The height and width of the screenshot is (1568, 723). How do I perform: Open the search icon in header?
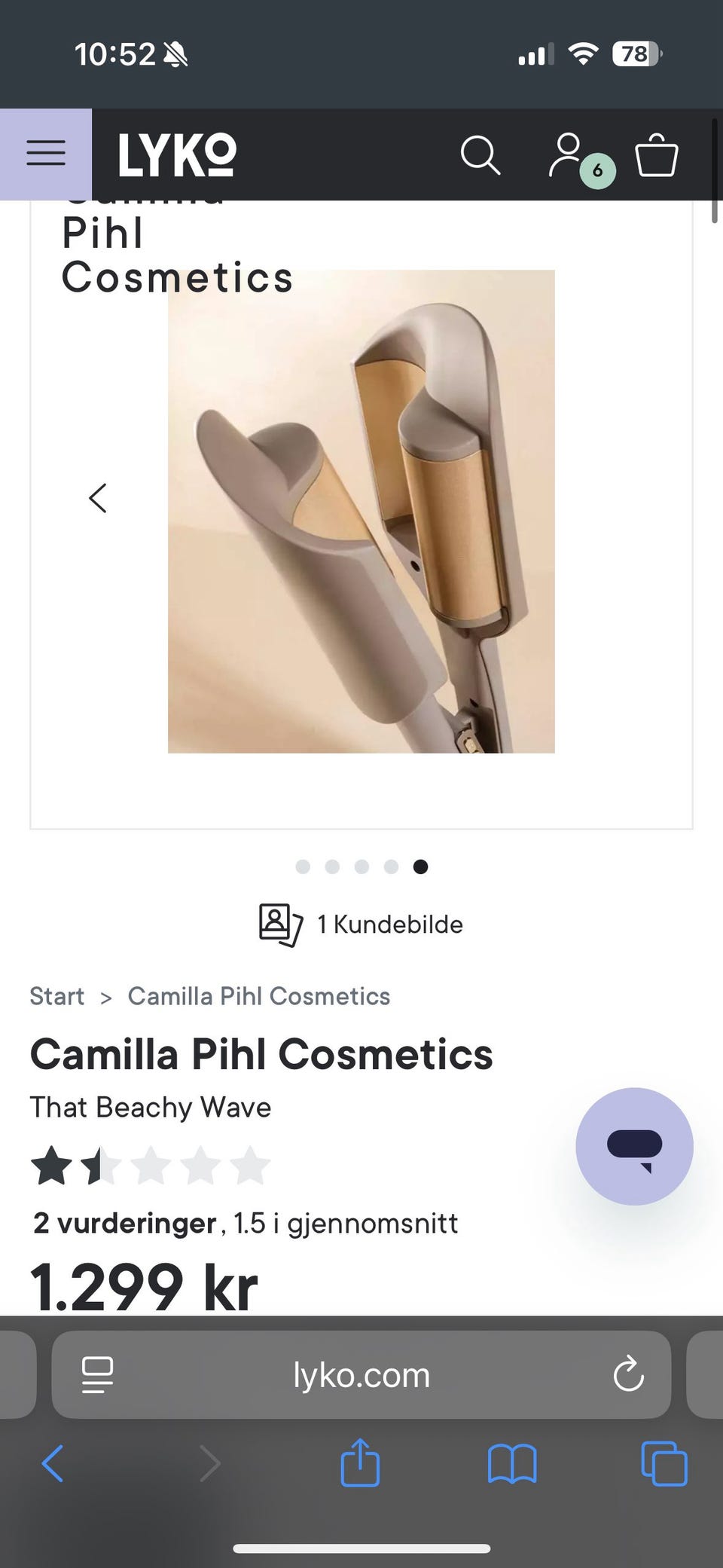tap(480, 155)
